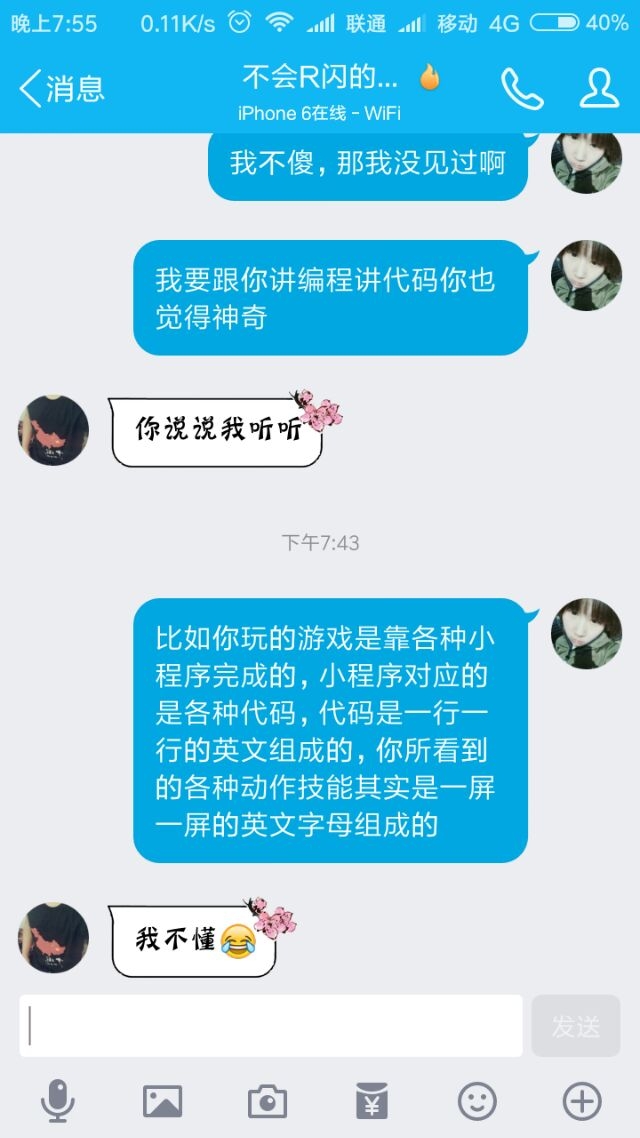Go back to 消息 list
640x1138 pixels.
[62, 89]
